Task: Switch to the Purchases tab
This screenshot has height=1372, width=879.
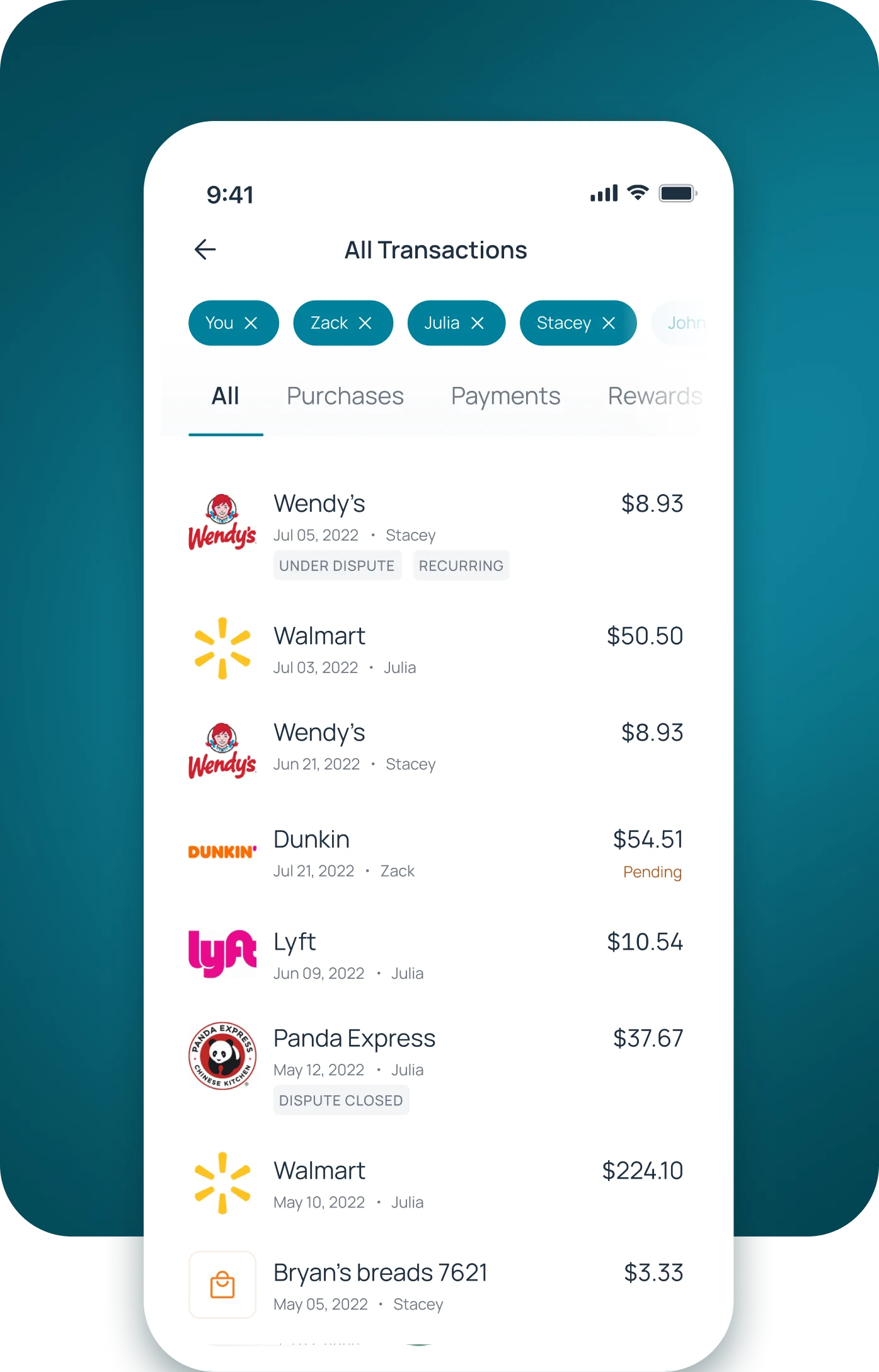Action: [345, 396]
